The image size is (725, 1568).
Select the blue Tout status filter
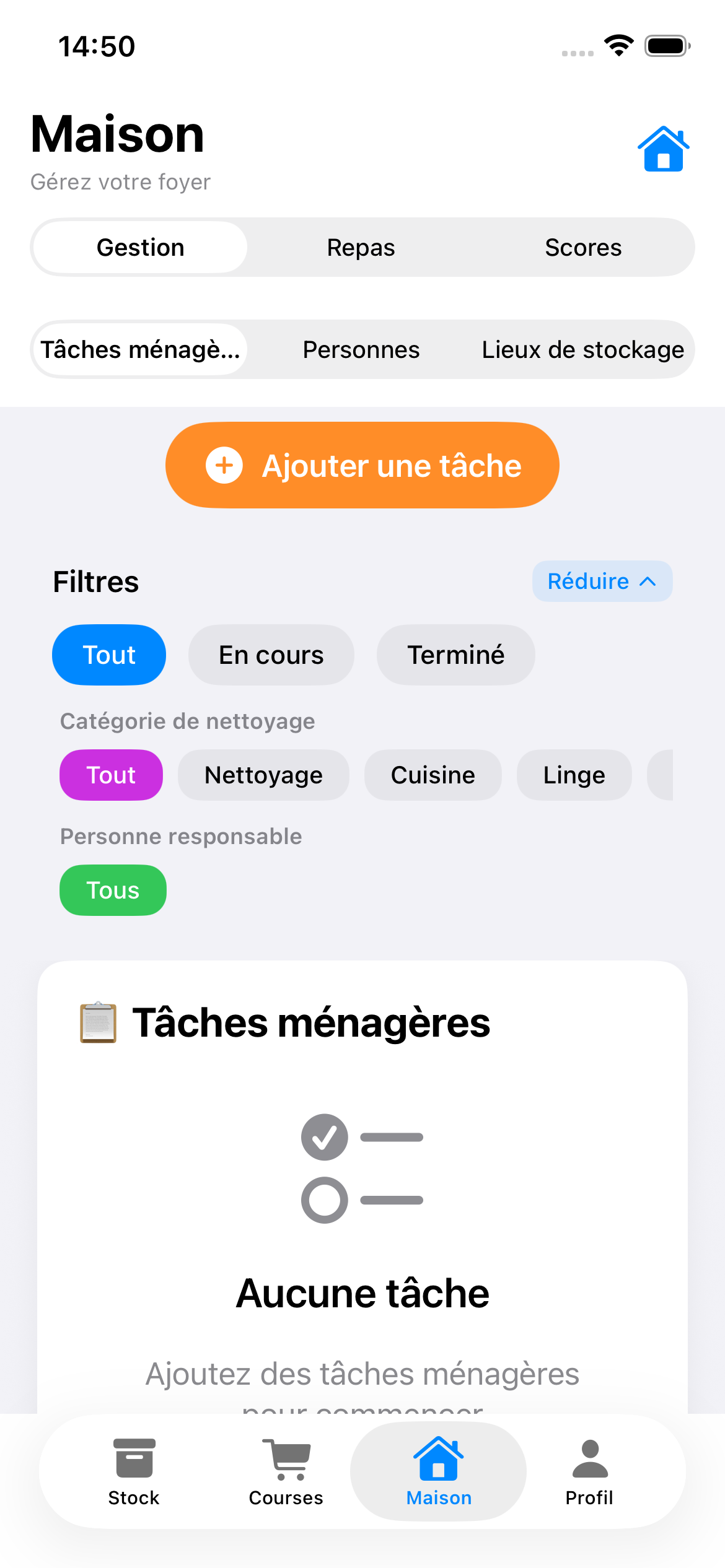point(109,655)
